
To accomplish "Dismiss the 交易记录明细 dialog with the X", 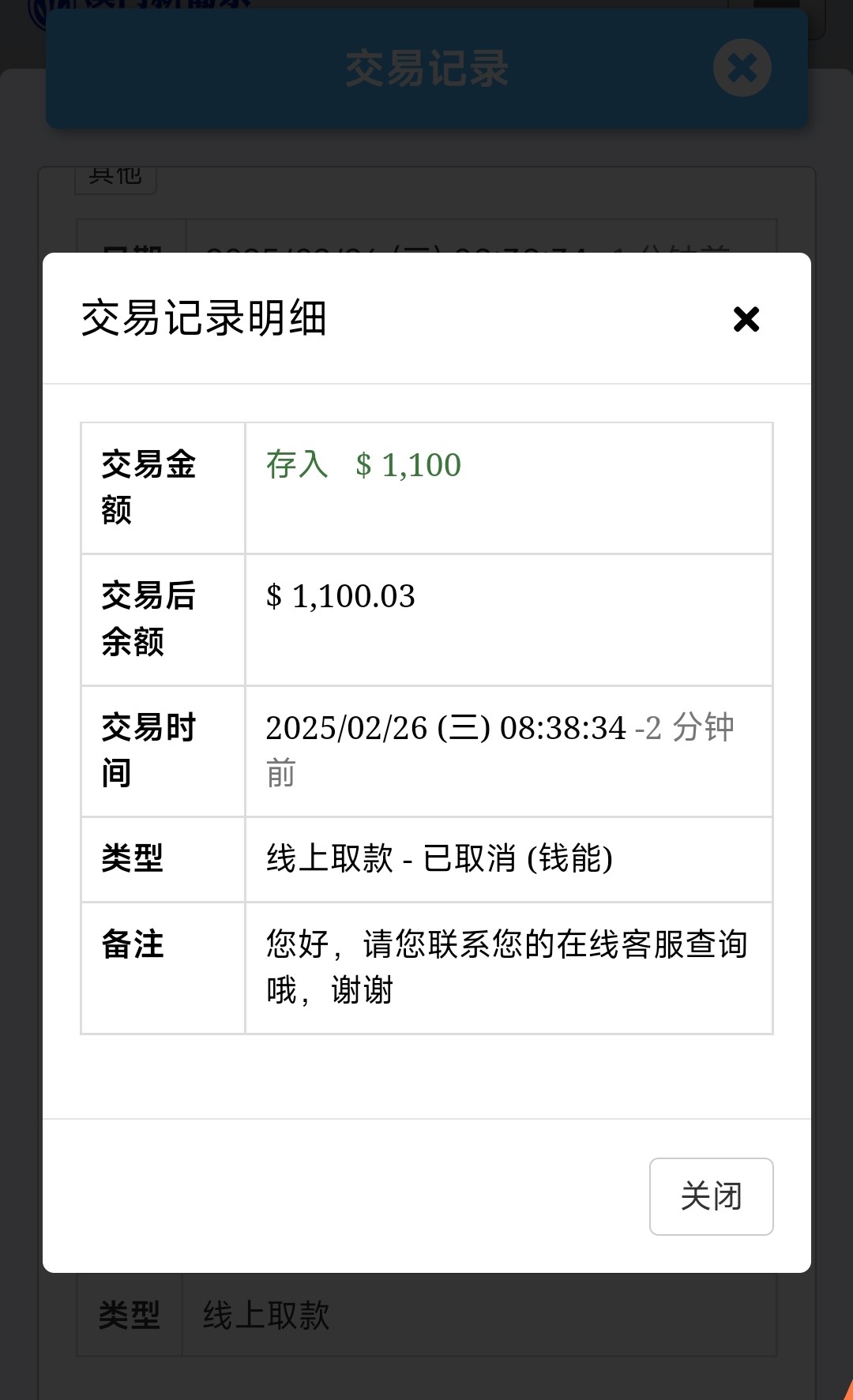I will (746, 319).
